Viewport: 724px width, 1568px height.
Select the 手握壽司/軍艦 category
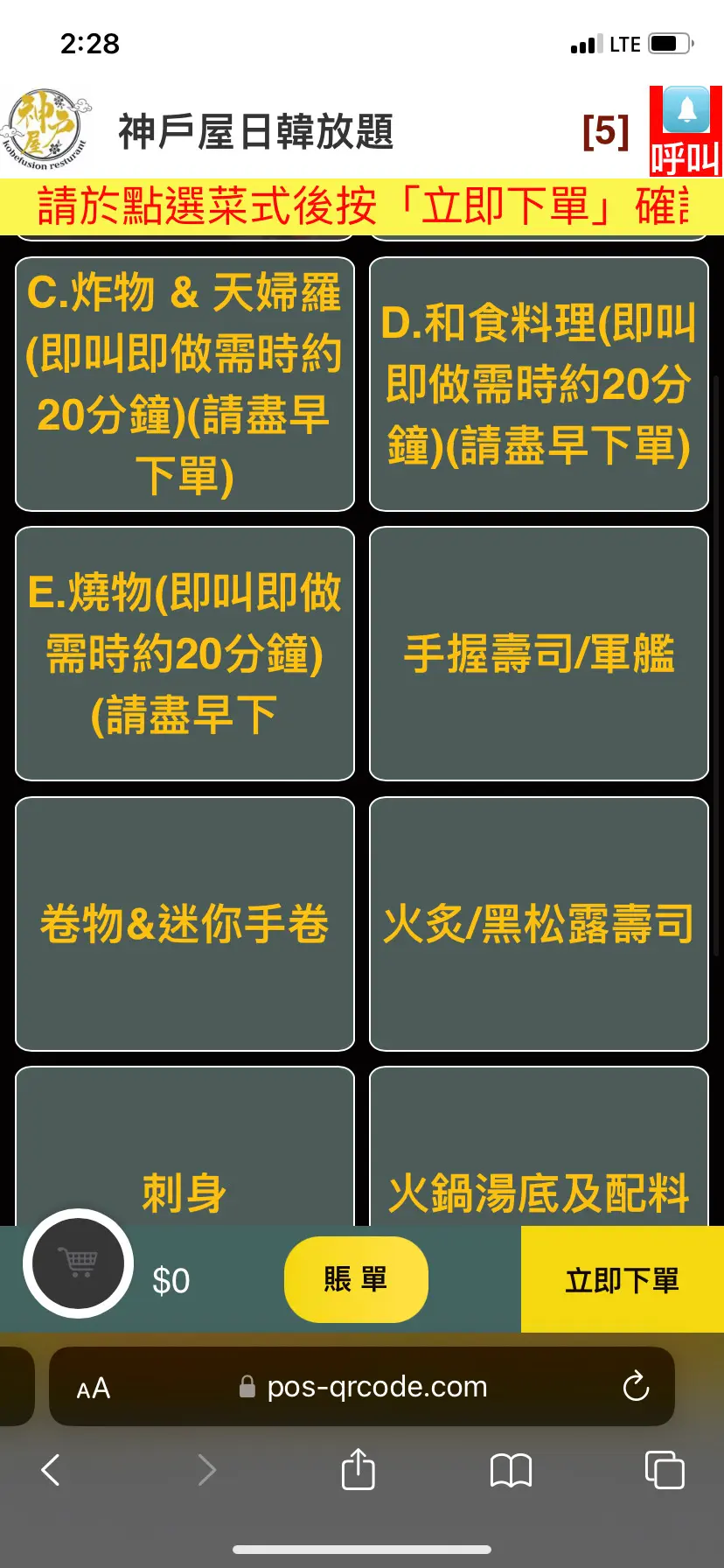coord(539,654)
